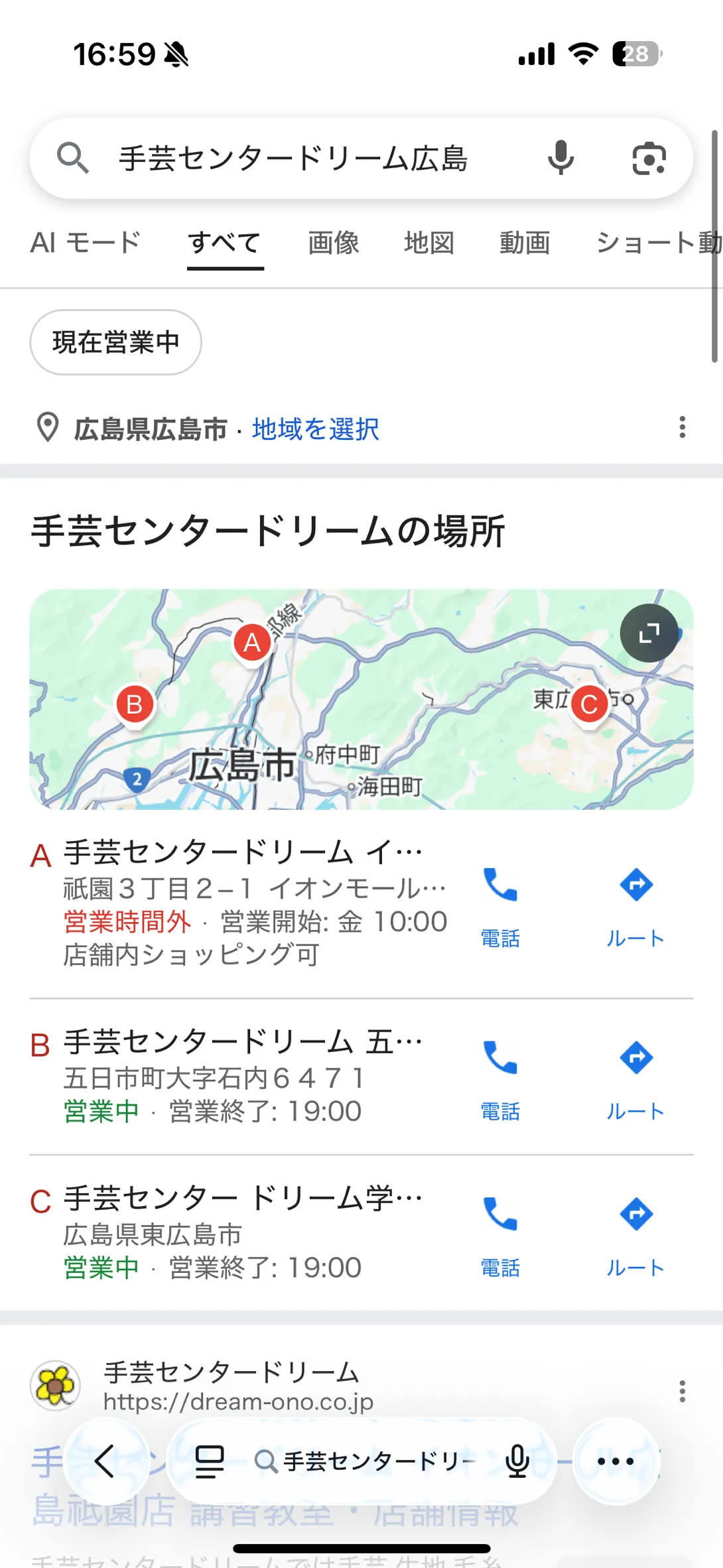
Task: Open location options three-dot menu
Action: [x=682, y=427]
